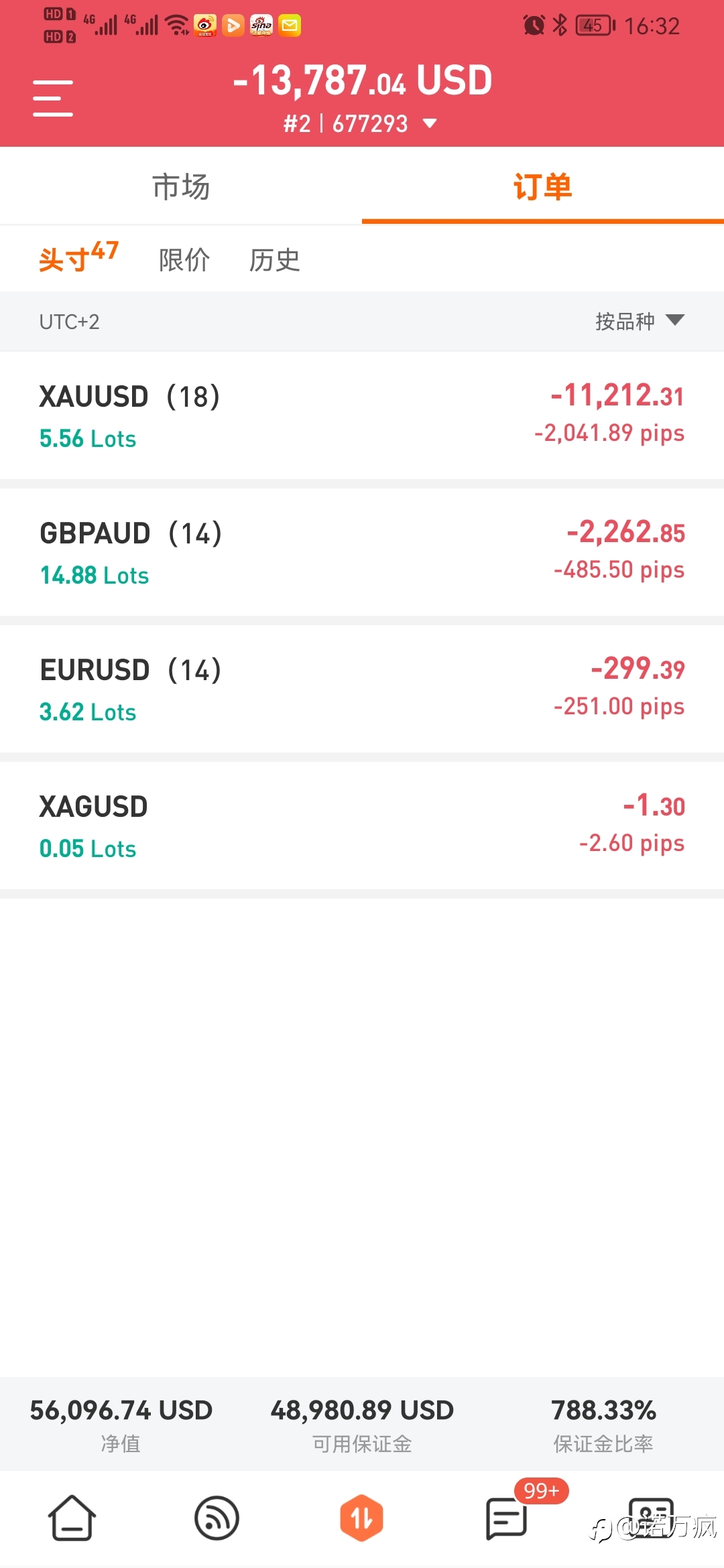Viewport: 724px width, 1568px height.
Task: Switch to the 限价 sub-tab
Action: tap(184, 260)
